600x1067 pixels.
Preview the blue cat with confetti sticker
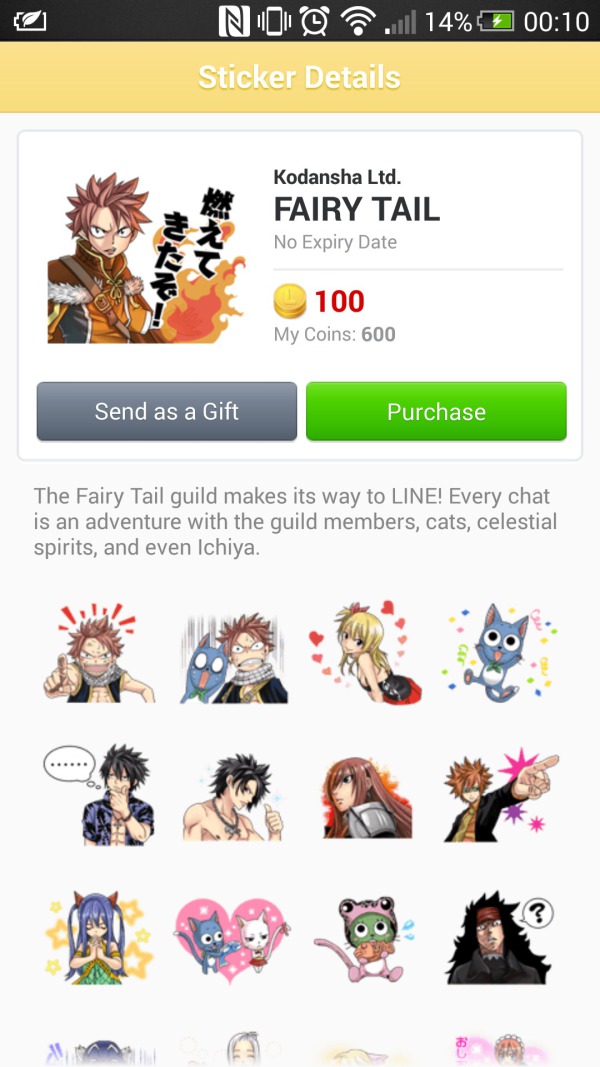[501, 653]
